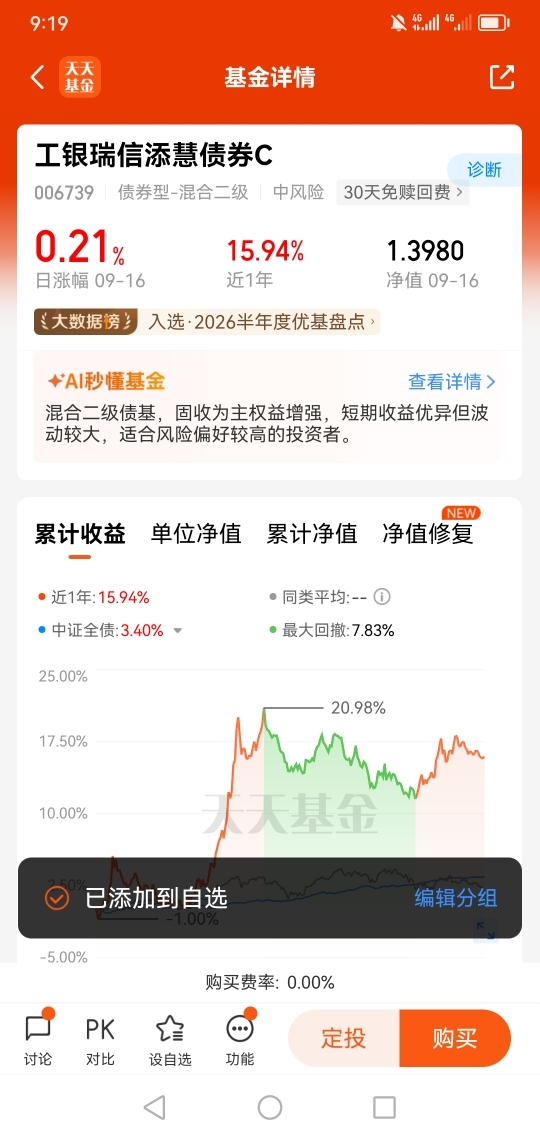This screenshot has width=540, height=1140.
Task: Open 查看详情 for AI秒懂基金
Action: coord(452,382)
